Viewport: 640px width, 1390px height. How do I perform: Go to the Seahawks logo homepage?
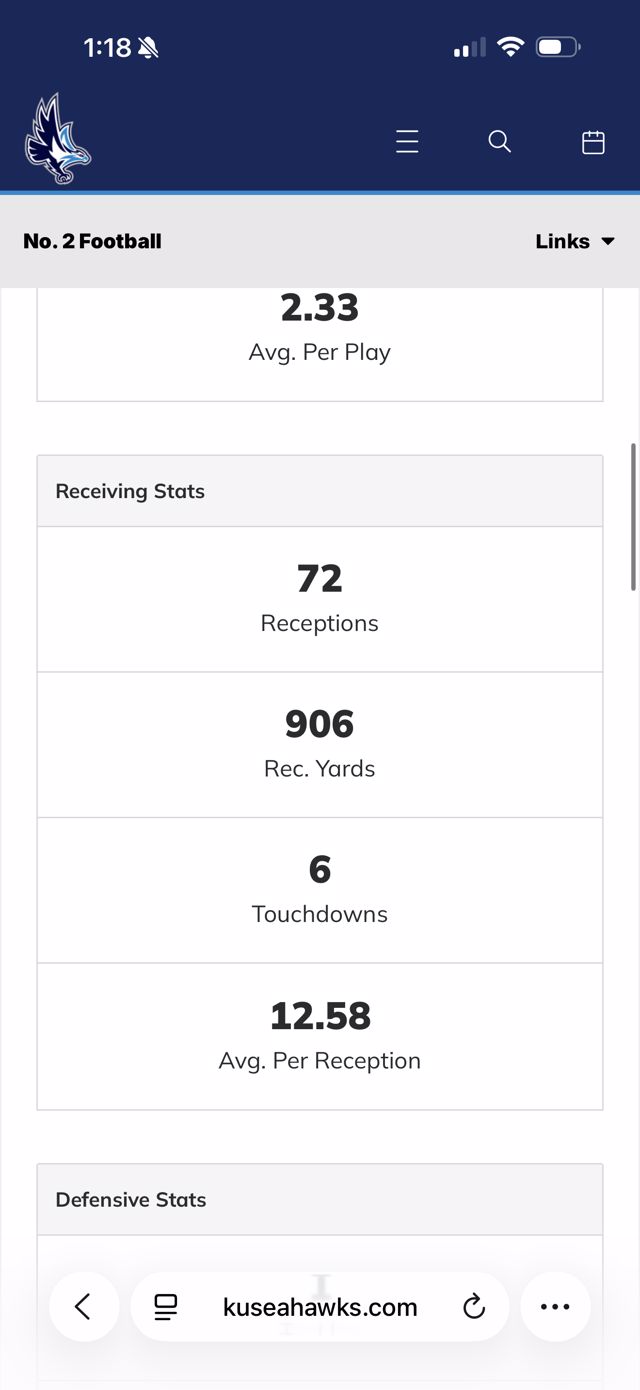click(58, 140)
